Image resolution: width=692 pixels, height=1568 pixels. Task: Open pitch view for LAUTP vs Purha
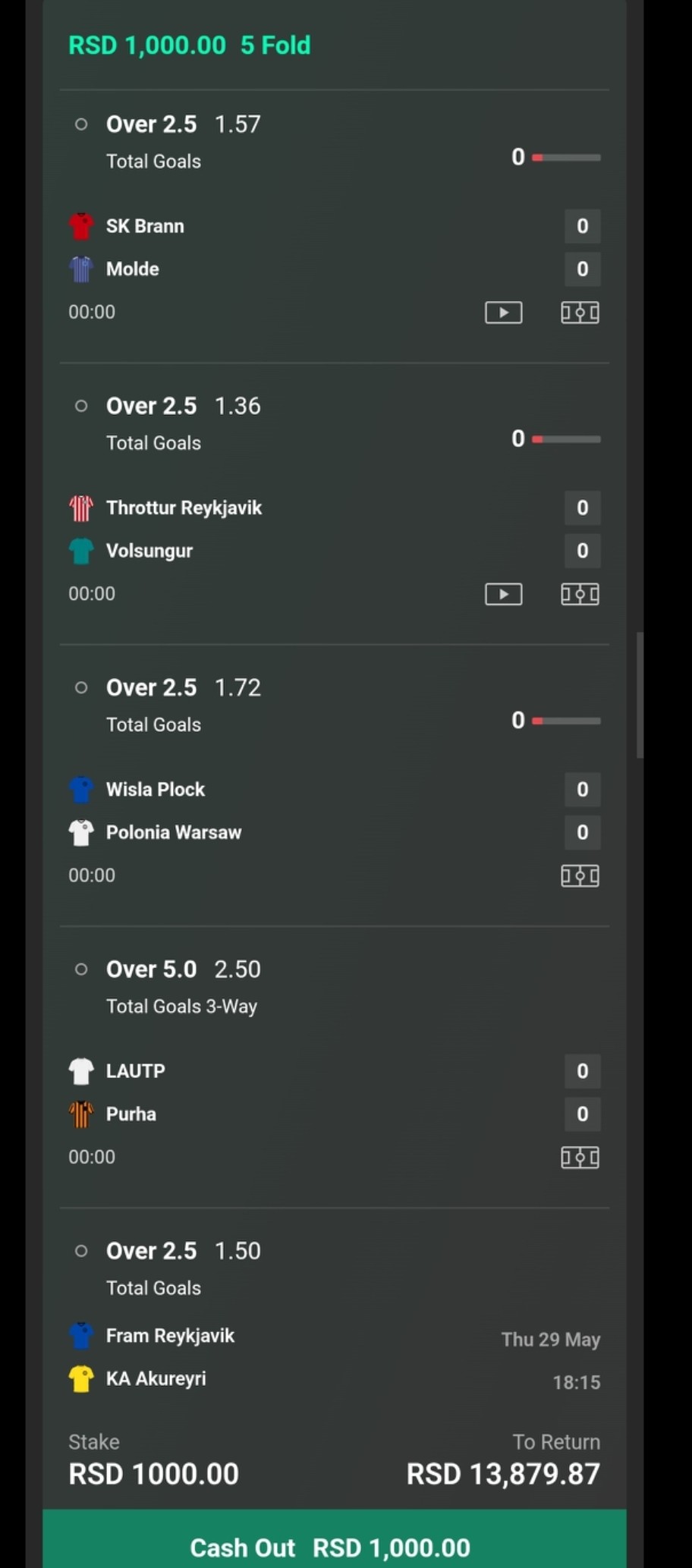[x=580, y=1158]
